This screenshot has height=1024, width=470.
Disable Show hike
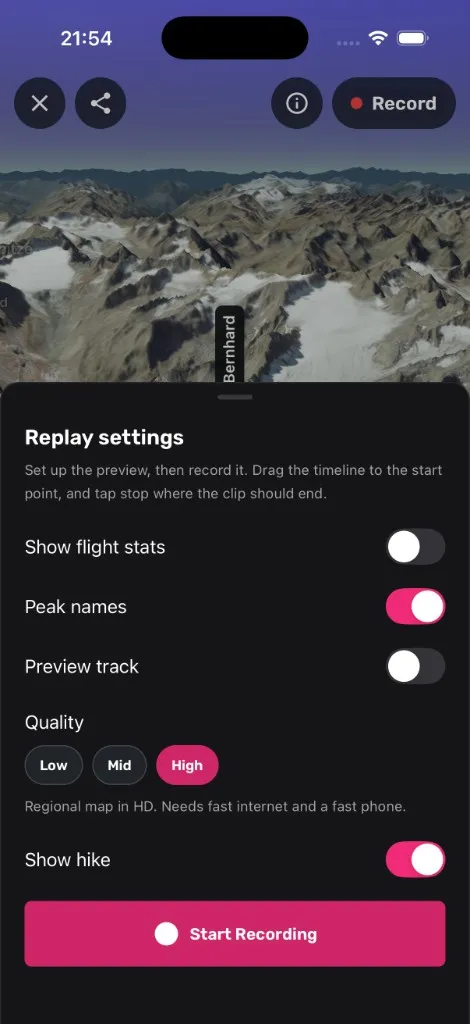[x=415, y=859]
